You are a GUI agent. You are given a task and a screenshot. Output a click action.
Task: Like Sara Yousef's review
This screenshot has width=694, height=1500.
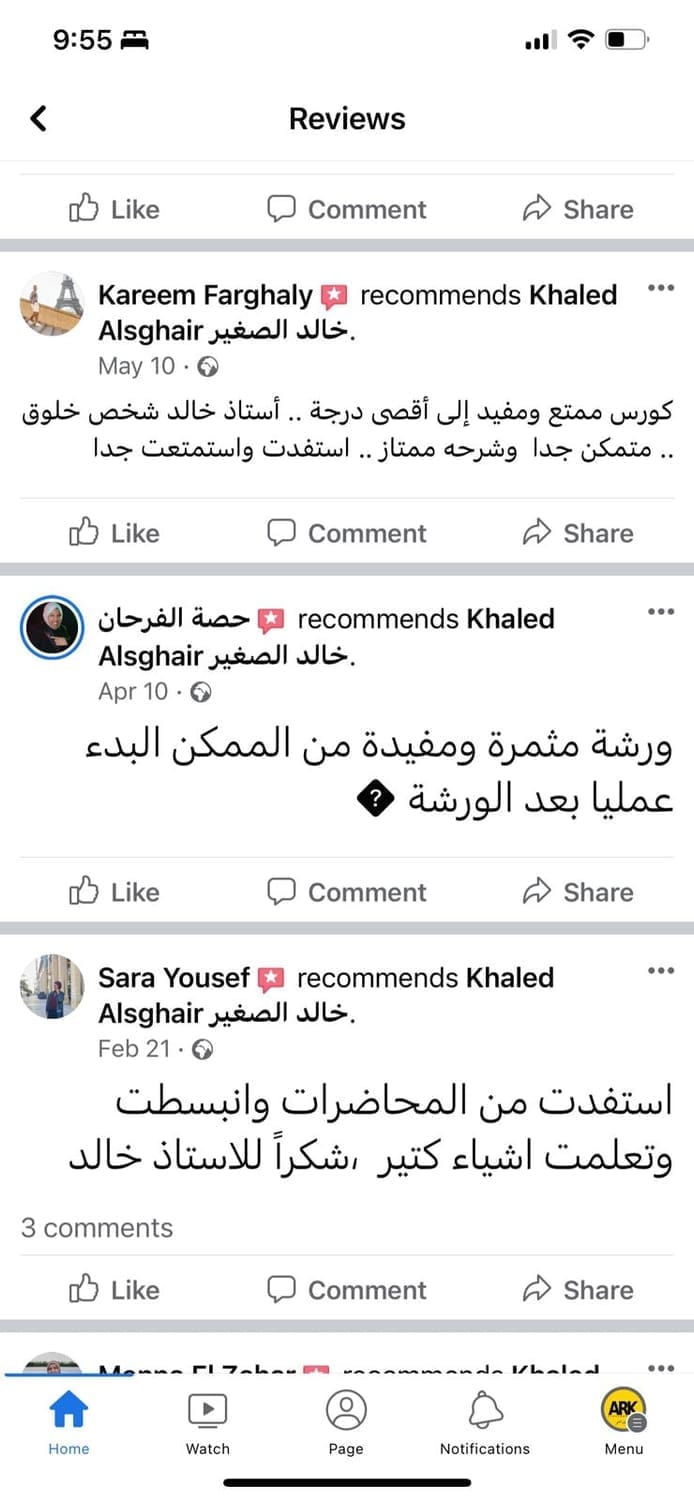114,1290
